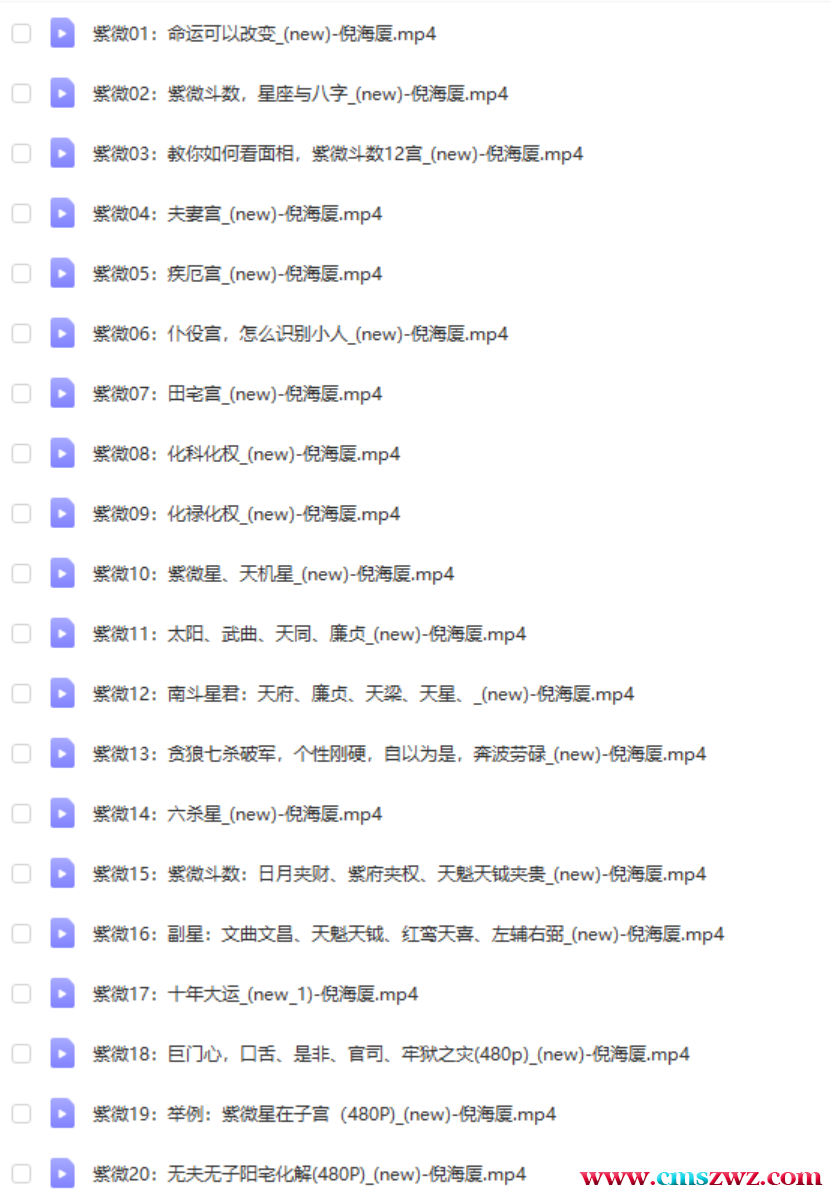This screenshot has height=1195, width=831.
Task: Select checkbox for 紫微02 星座与八字
Action: 21,94
